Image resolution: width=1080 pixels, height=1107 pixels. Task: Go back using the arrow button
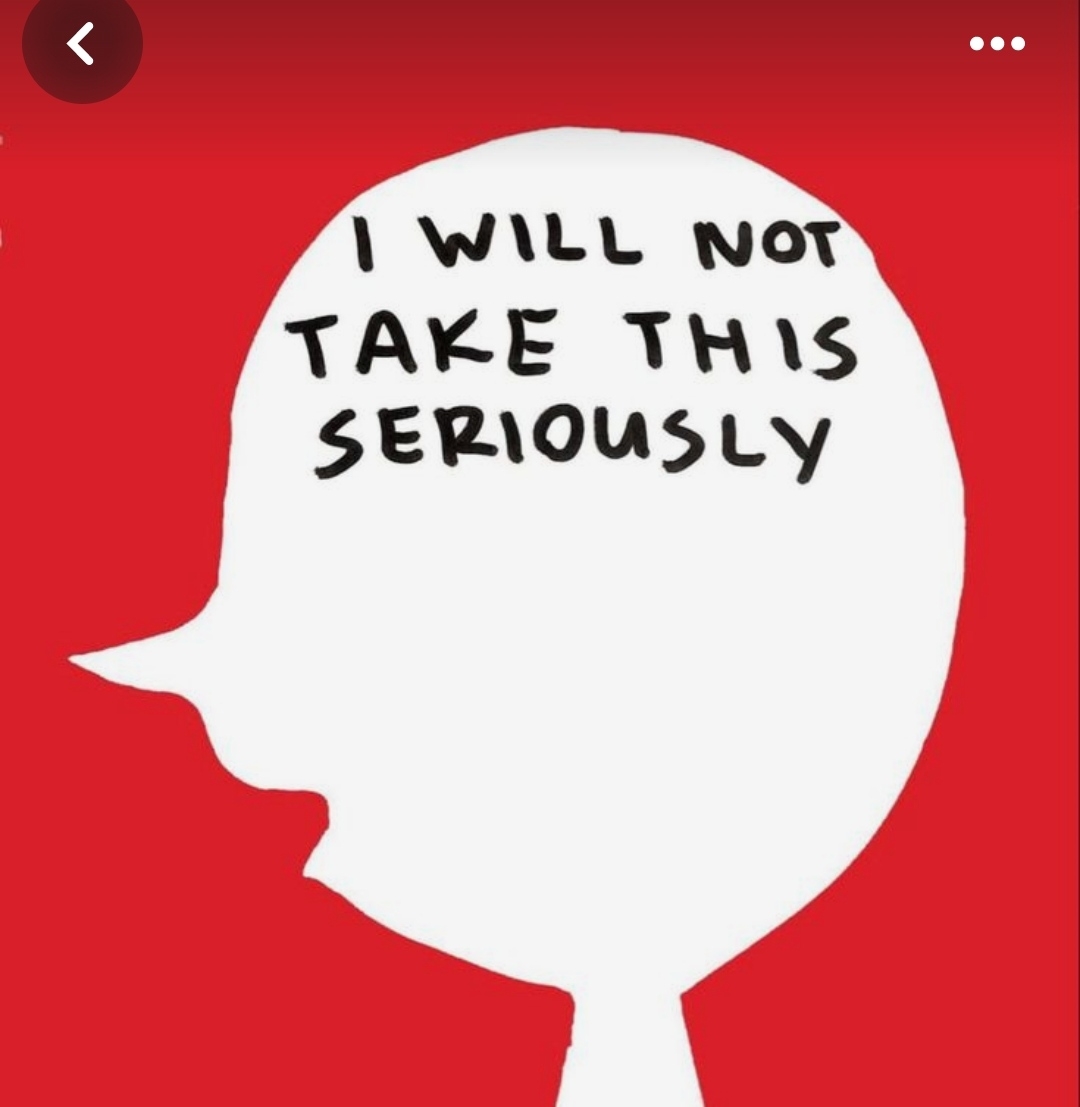click(81, 45)
